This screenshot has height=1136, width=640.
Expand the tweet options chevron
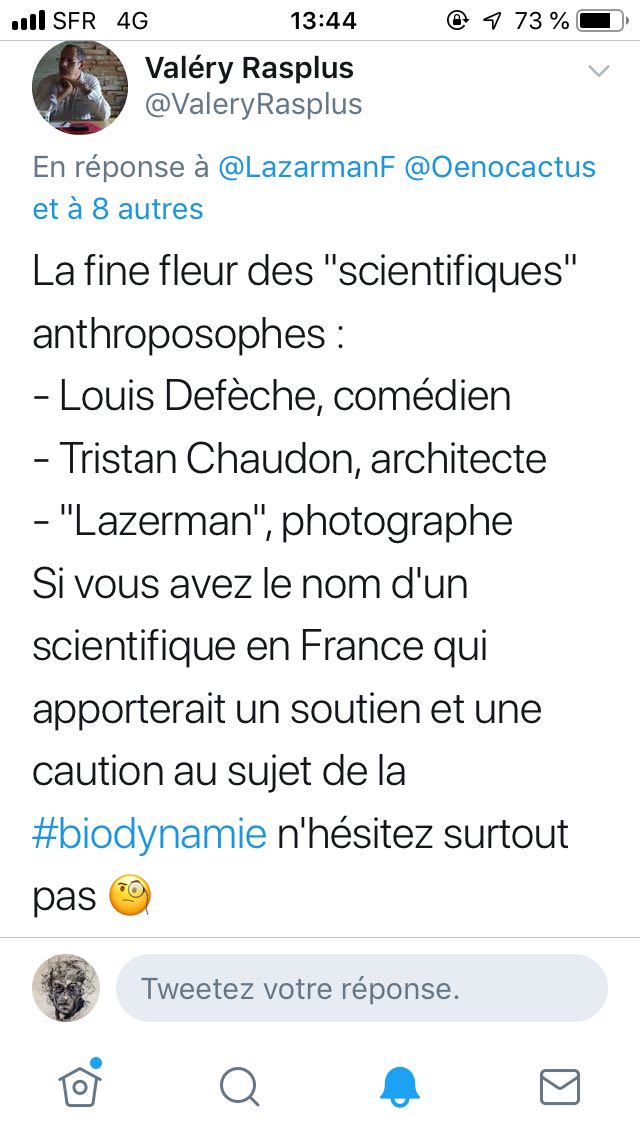pos(598,71)
